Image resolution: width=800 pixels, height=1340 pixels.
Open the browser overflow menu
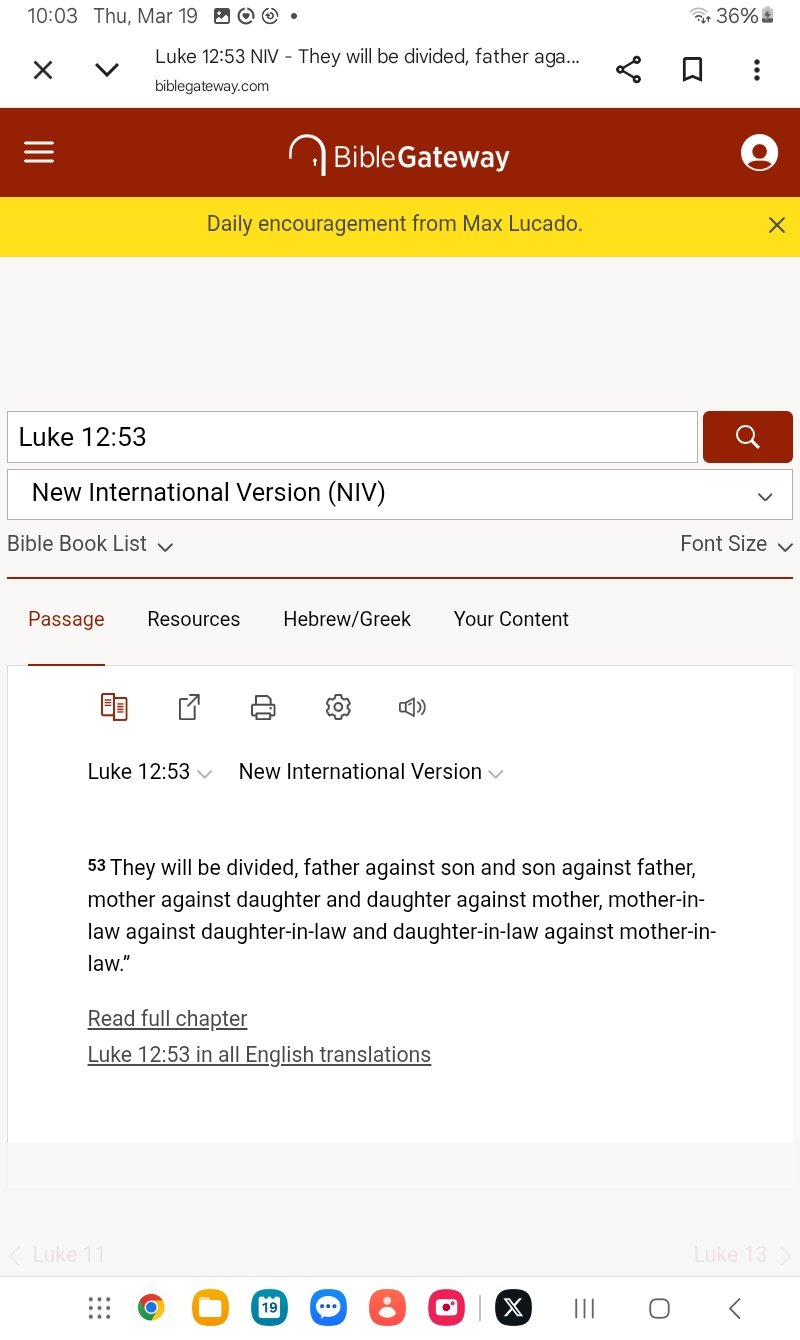pyautogui.click(x=757, y=70)
